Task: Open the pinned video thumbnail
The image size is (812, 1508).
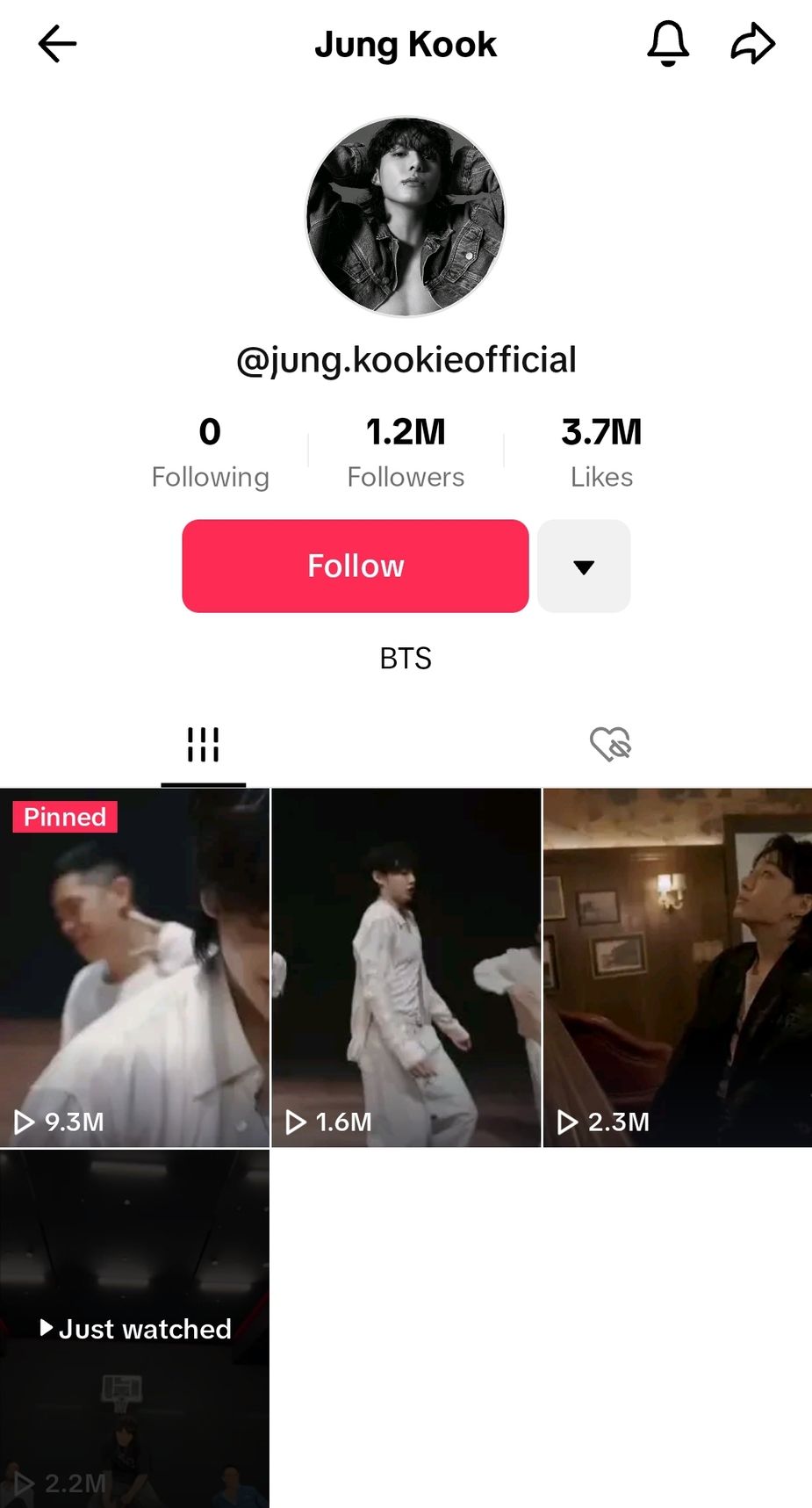Action: point(135,966)
